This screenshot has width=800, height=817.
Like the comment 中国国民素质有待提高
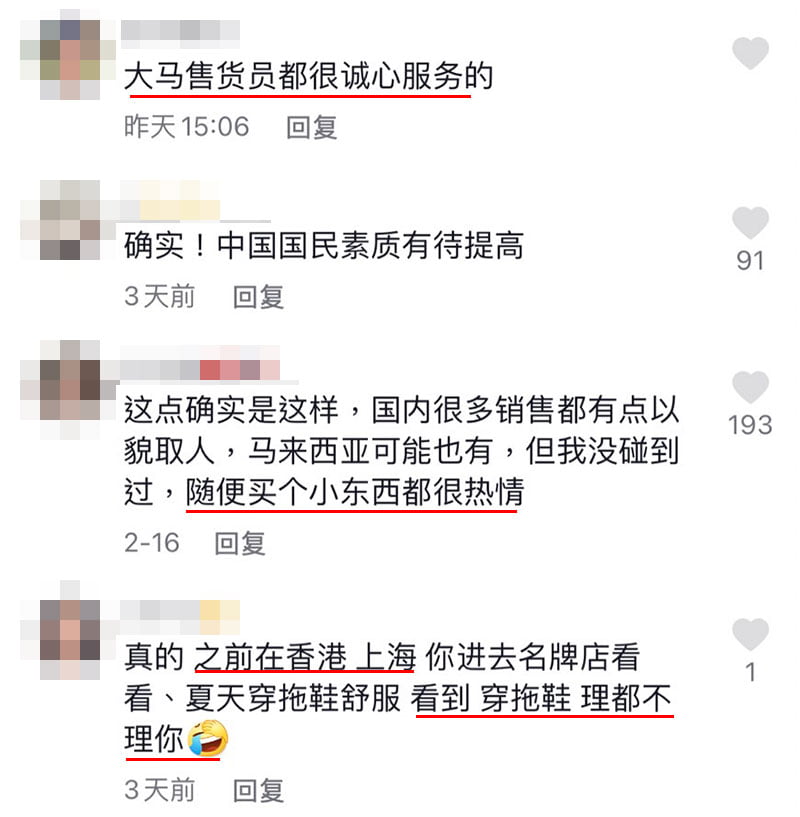point(750,222)
